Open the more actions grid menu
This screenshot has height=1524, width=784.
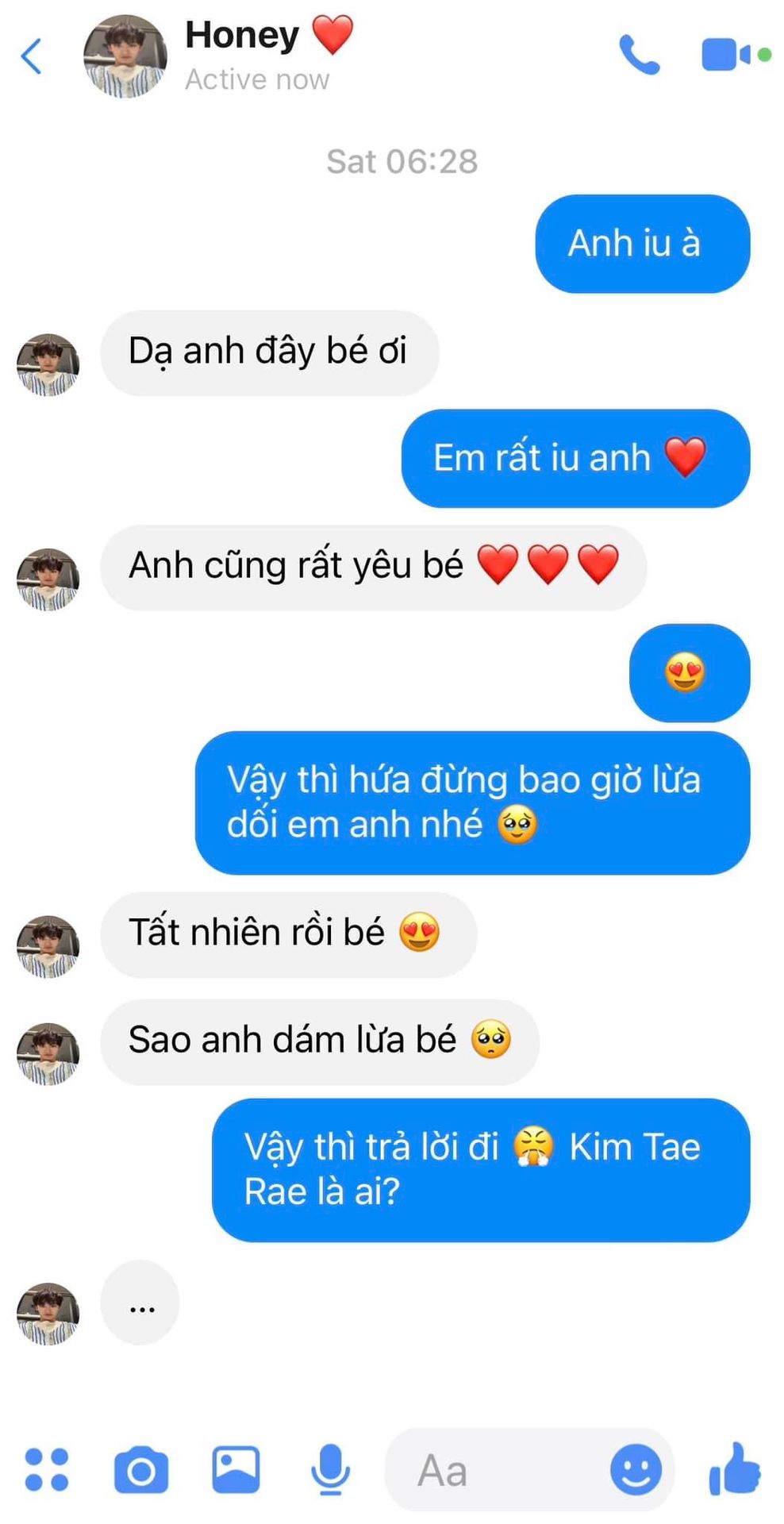point(47,1468)
